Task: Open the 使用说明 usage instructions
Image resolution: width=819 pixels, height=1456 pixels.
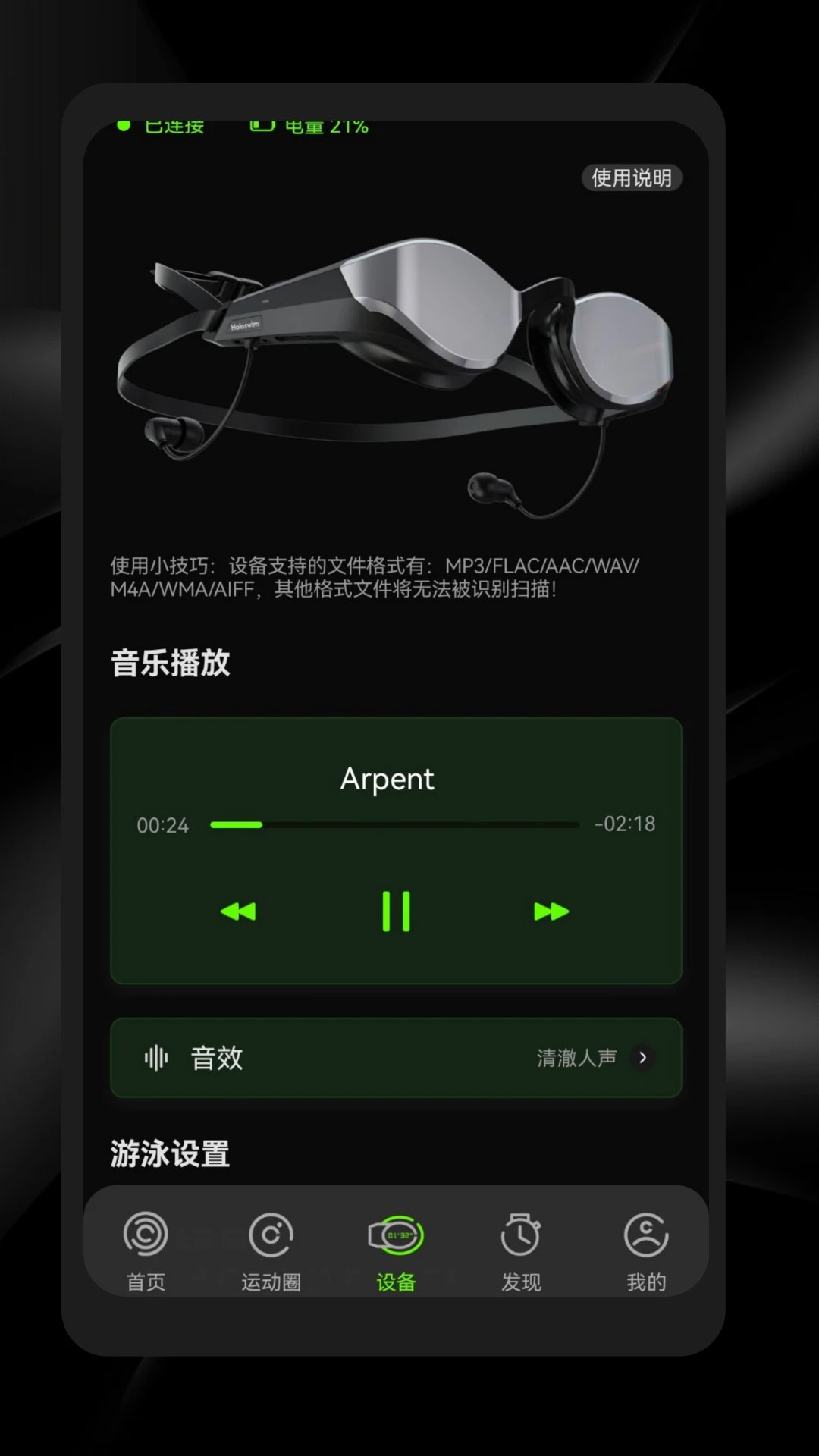Action: click(x=632, y=178)
